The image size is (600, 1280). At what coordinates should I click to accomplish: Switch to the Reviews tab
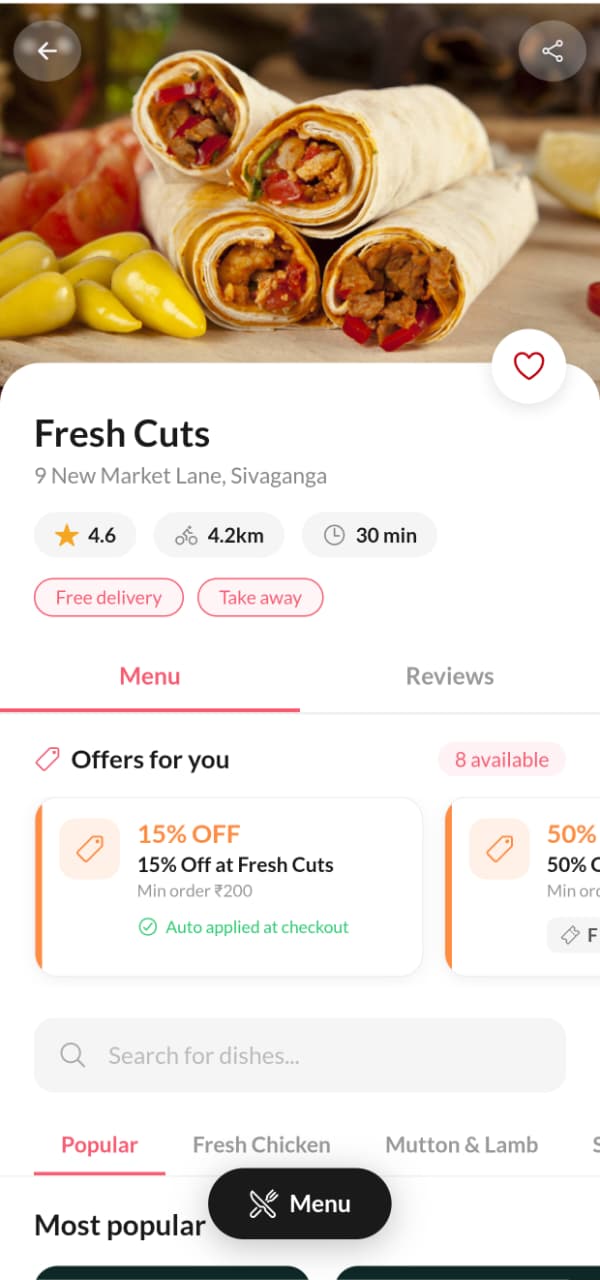pos(449,677)
